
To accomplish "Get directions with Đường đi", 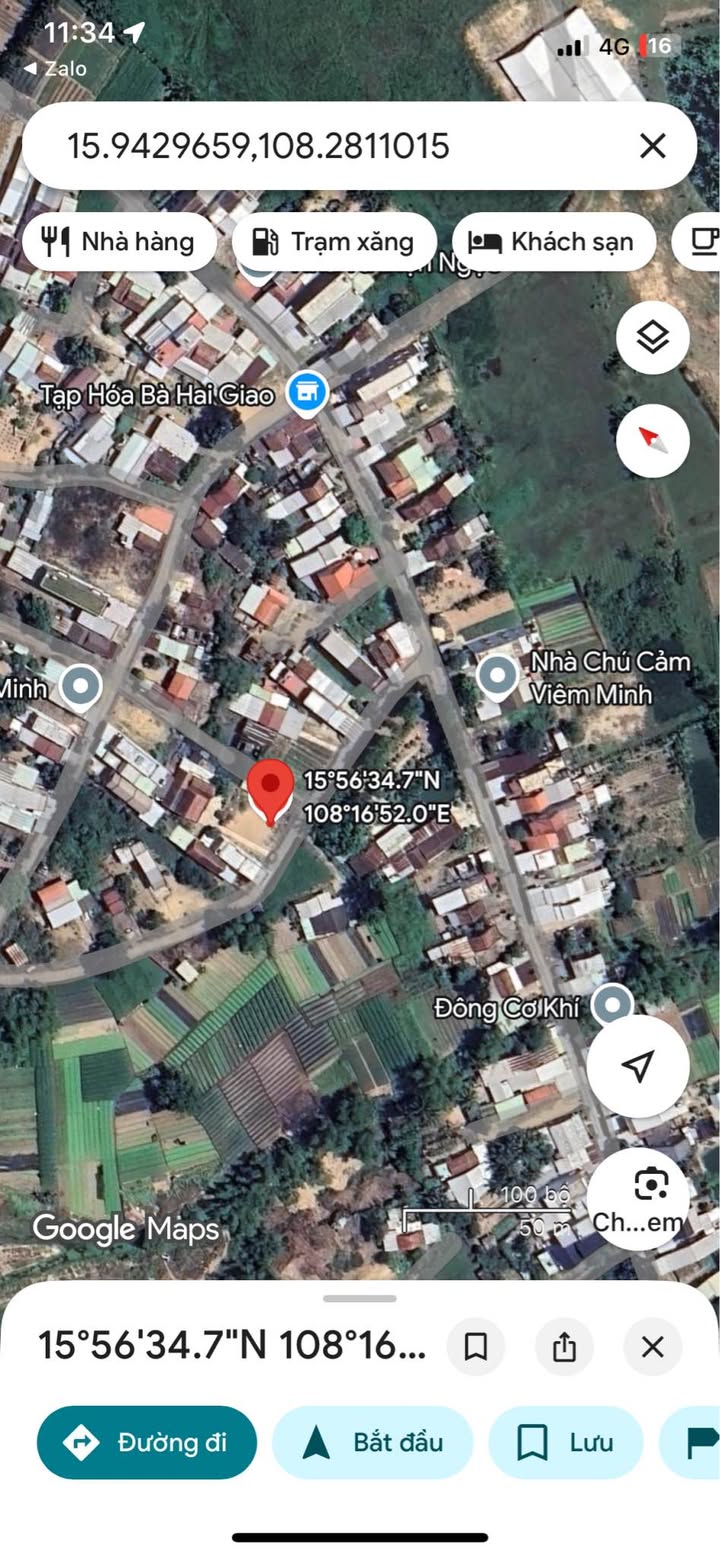I will click(x=147, y=1442).
